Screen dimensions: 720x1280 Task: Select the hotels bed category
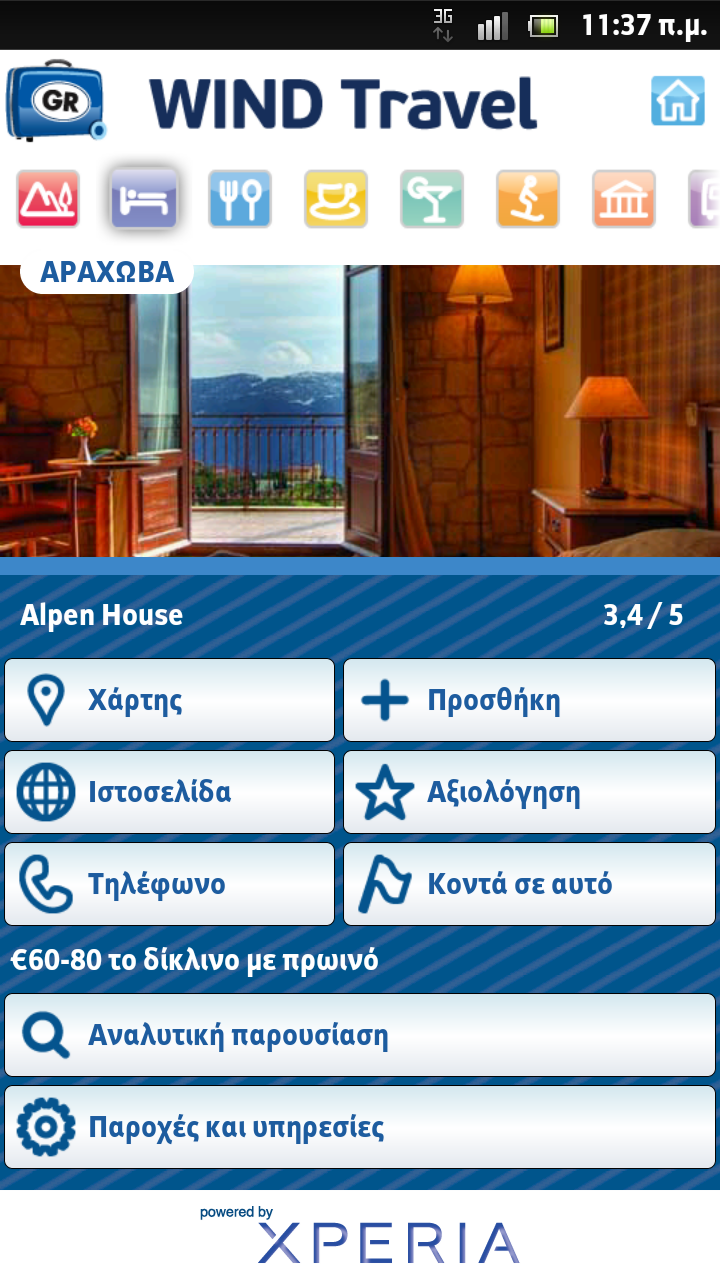[x=144, y=199]
